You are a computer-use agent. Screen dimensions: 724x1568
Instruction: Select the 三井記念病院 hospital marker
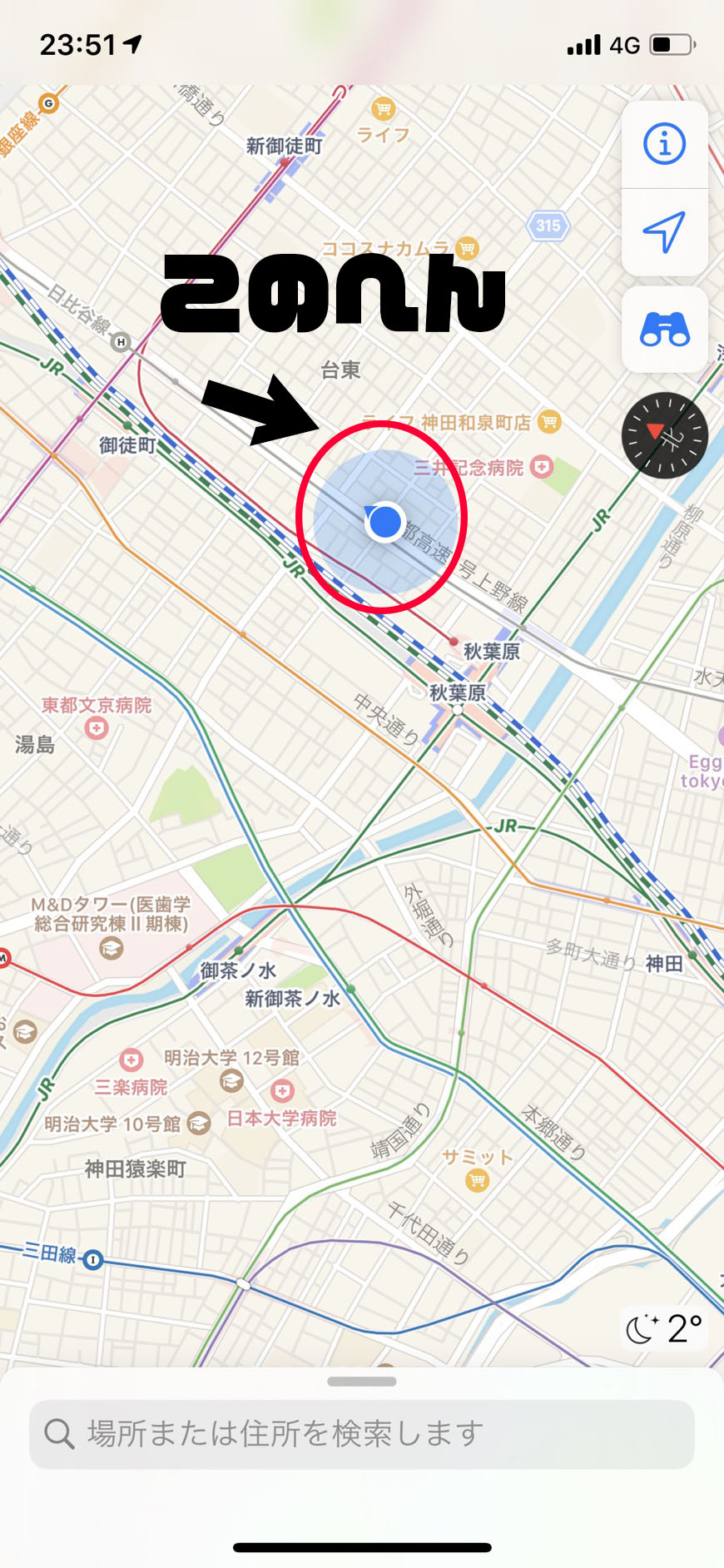(542, 467)
